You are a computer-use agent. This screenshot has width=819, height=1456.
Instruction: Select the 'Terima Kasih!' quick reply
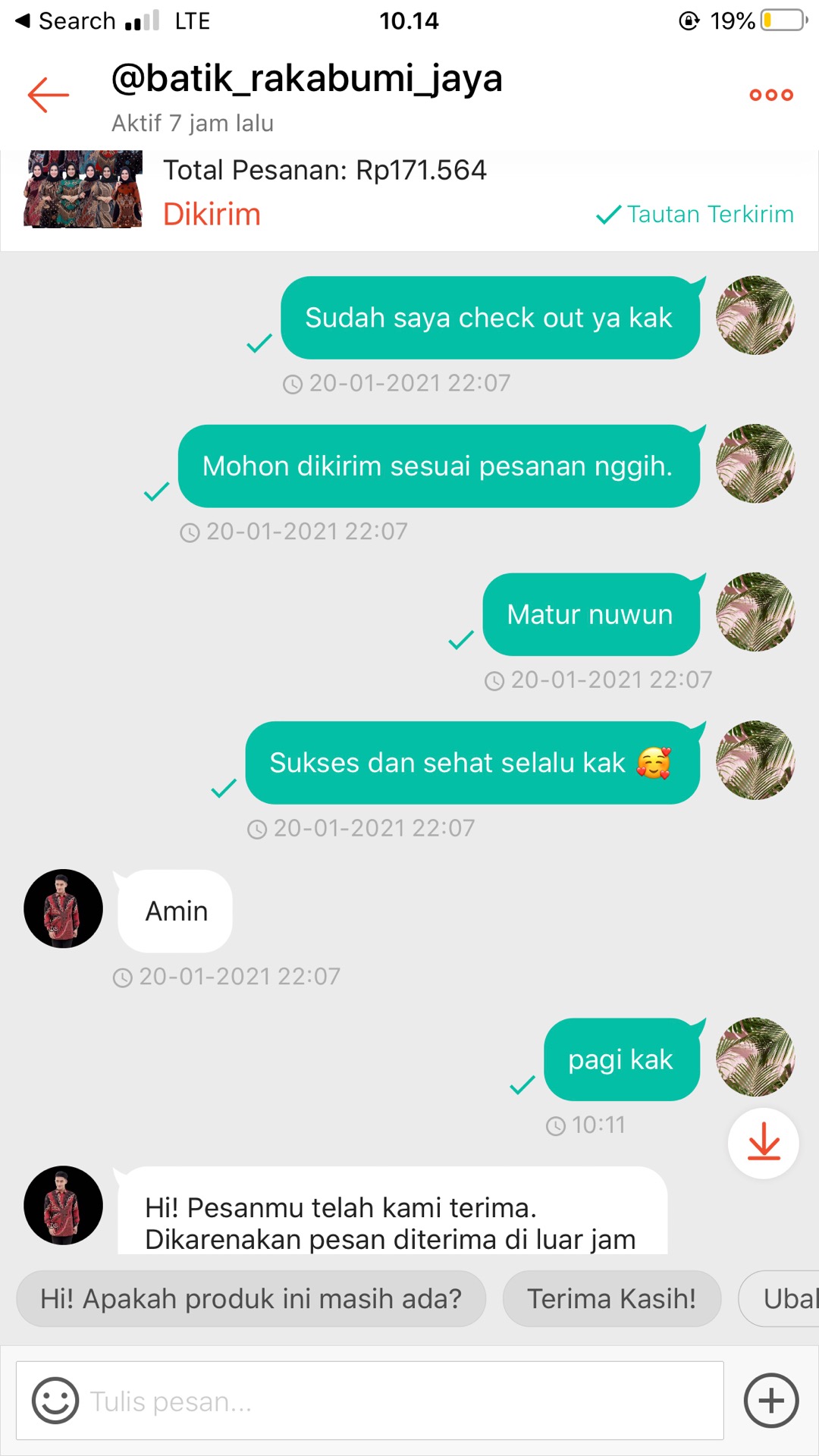611,1298
